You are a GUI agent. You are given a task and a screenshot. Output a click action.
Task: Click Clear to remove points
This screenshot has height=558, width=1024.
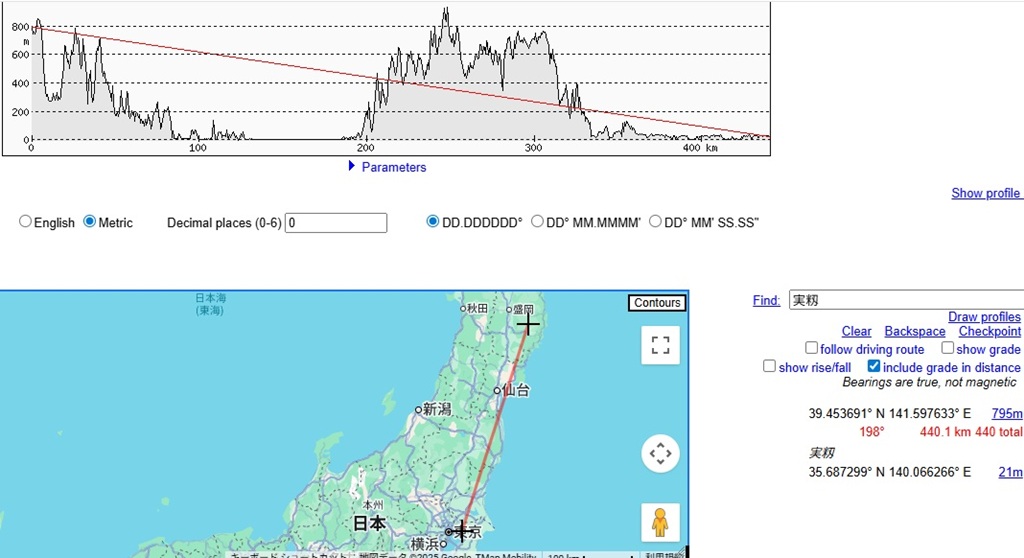856,332
